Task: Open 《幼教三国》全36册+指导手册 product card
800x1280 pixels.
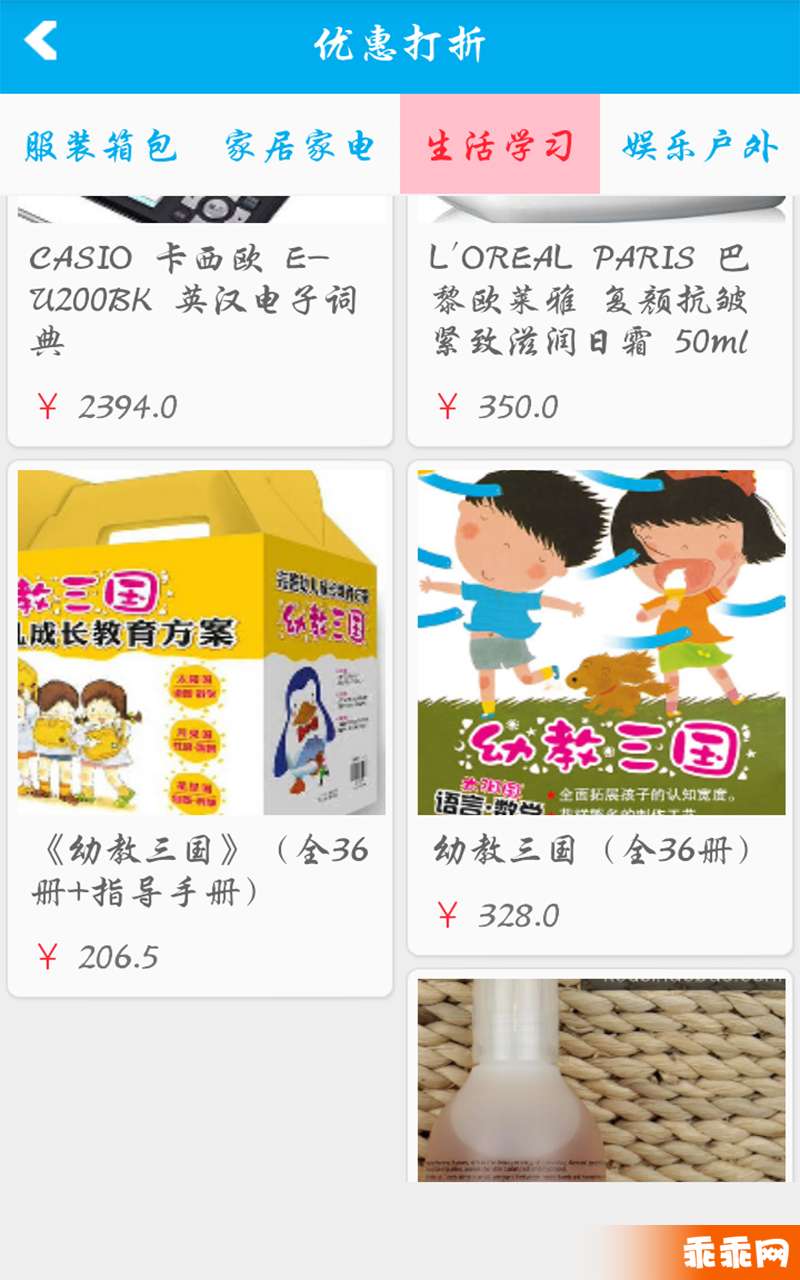Action: [200, 729]
